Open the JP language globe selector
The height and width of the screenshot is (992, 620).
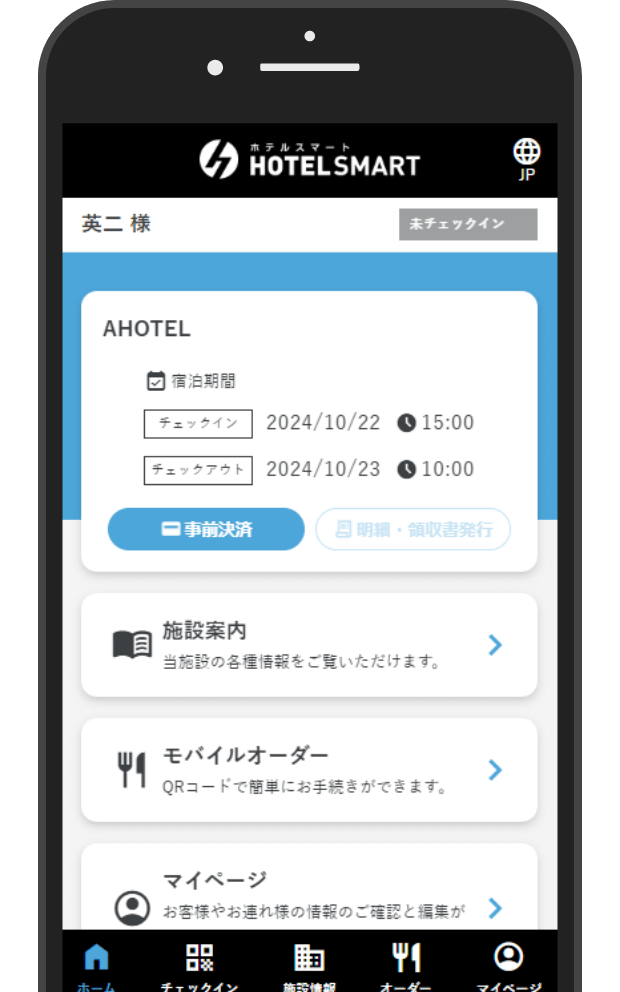pos(526,159)
